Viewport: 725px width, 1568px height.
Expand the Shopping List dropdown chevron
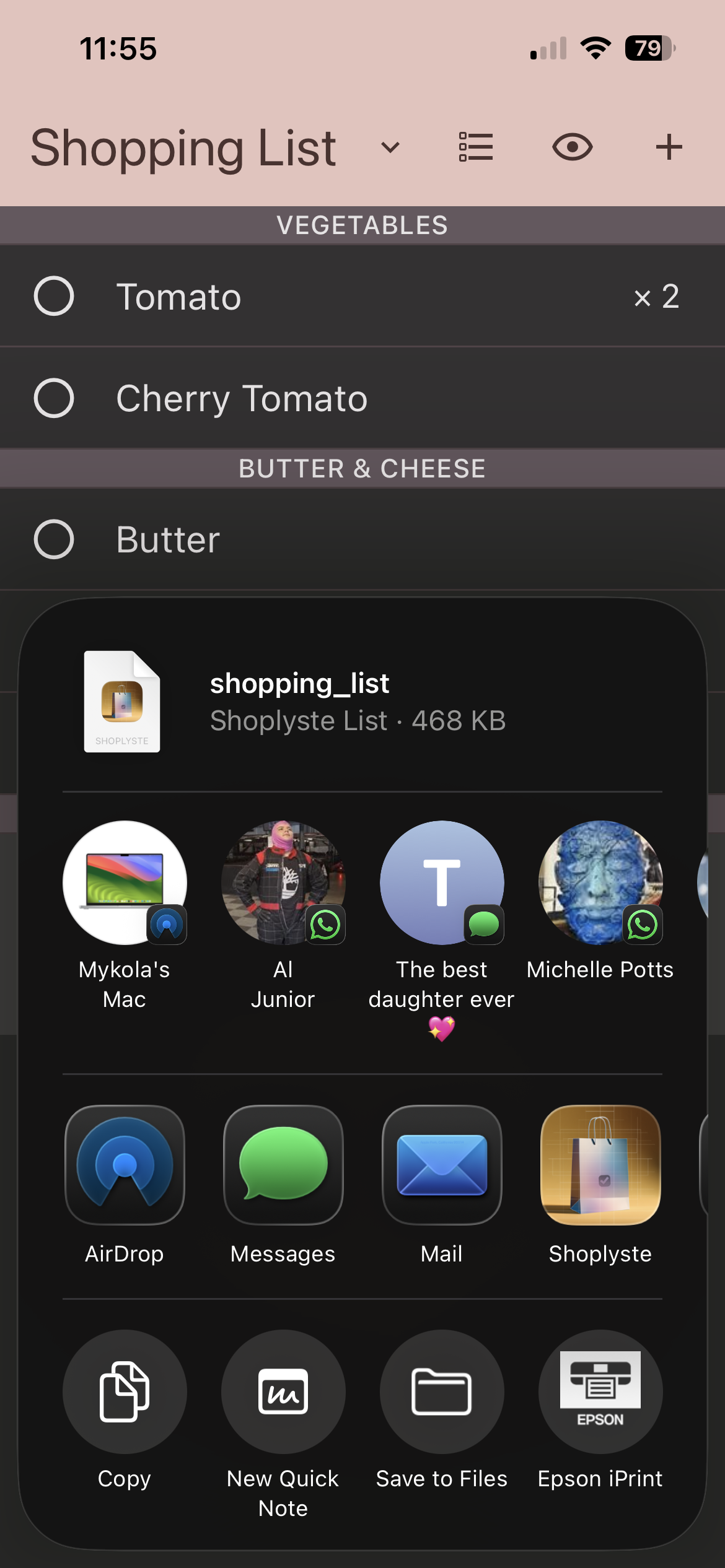pos(390,147)
